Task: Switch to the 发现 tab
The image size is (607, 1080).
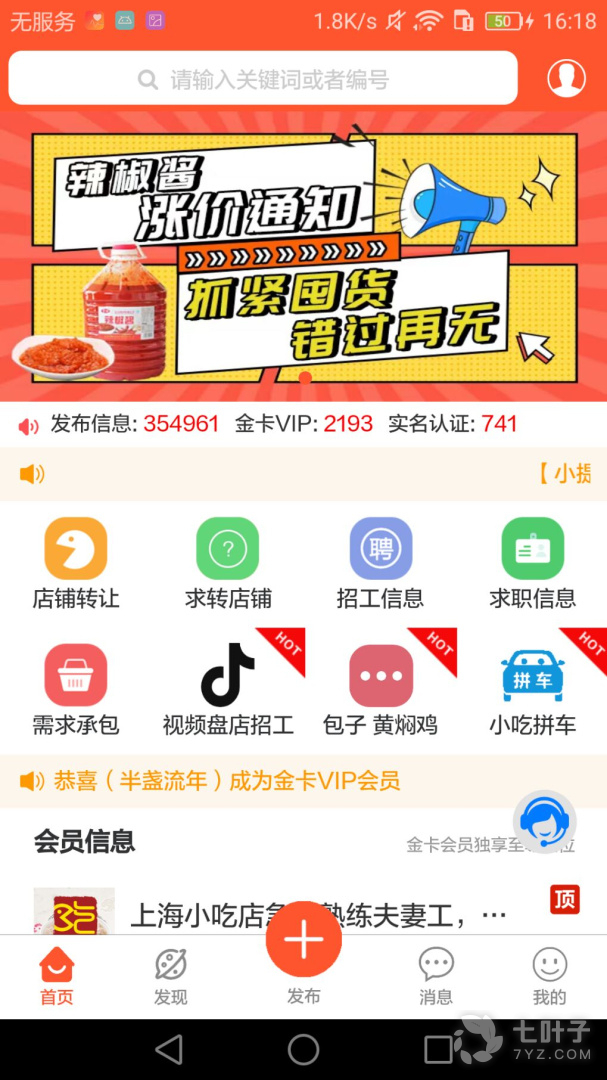Action: point(170,977)
